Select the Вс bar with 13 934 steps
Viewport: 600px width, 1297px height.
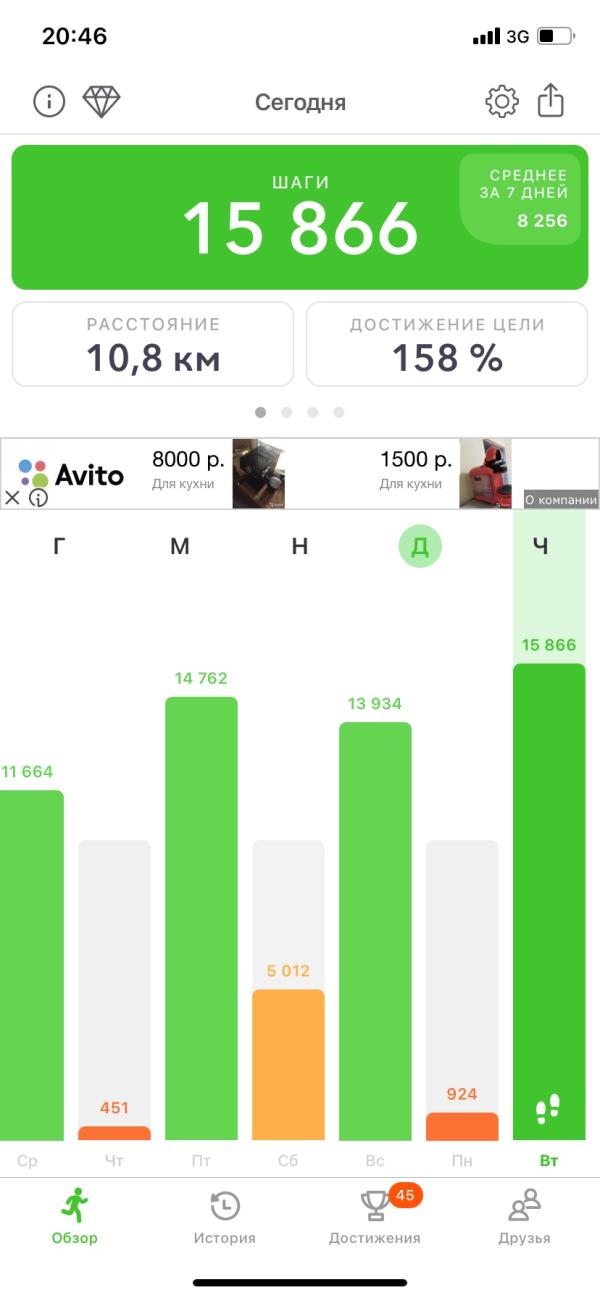pyautogui.click(x=375, y=930)
